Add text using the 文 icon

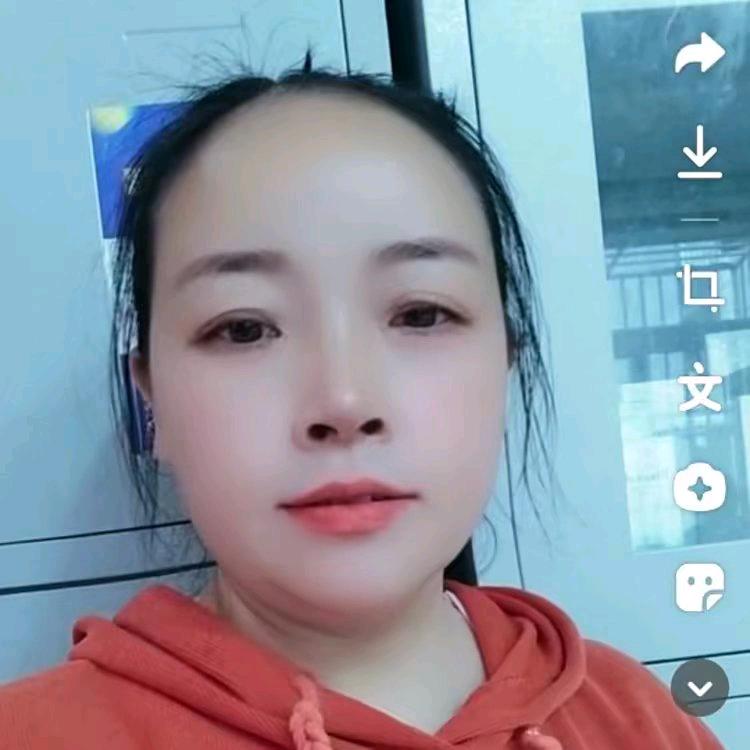point(699,389)
